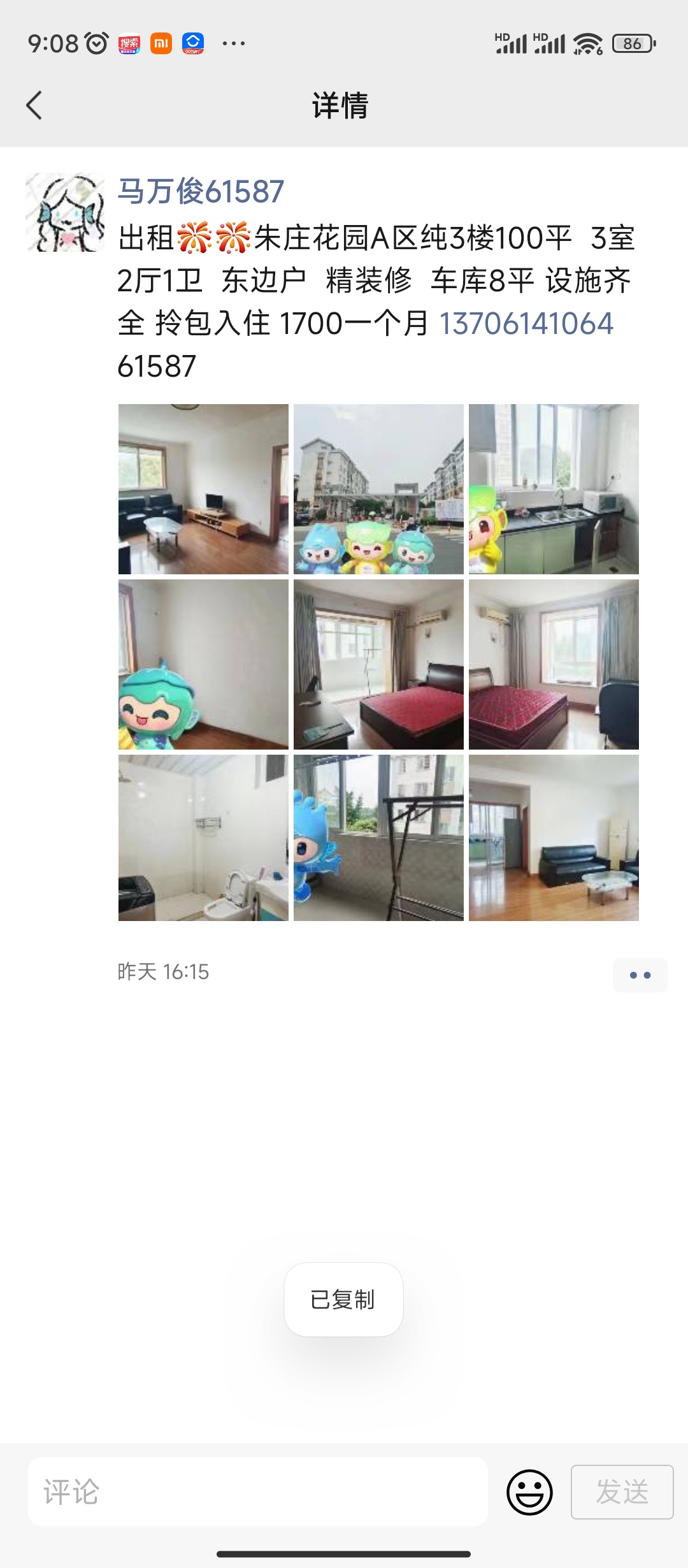
Task: Open the living room photo with TV
Action: (203, 489)
